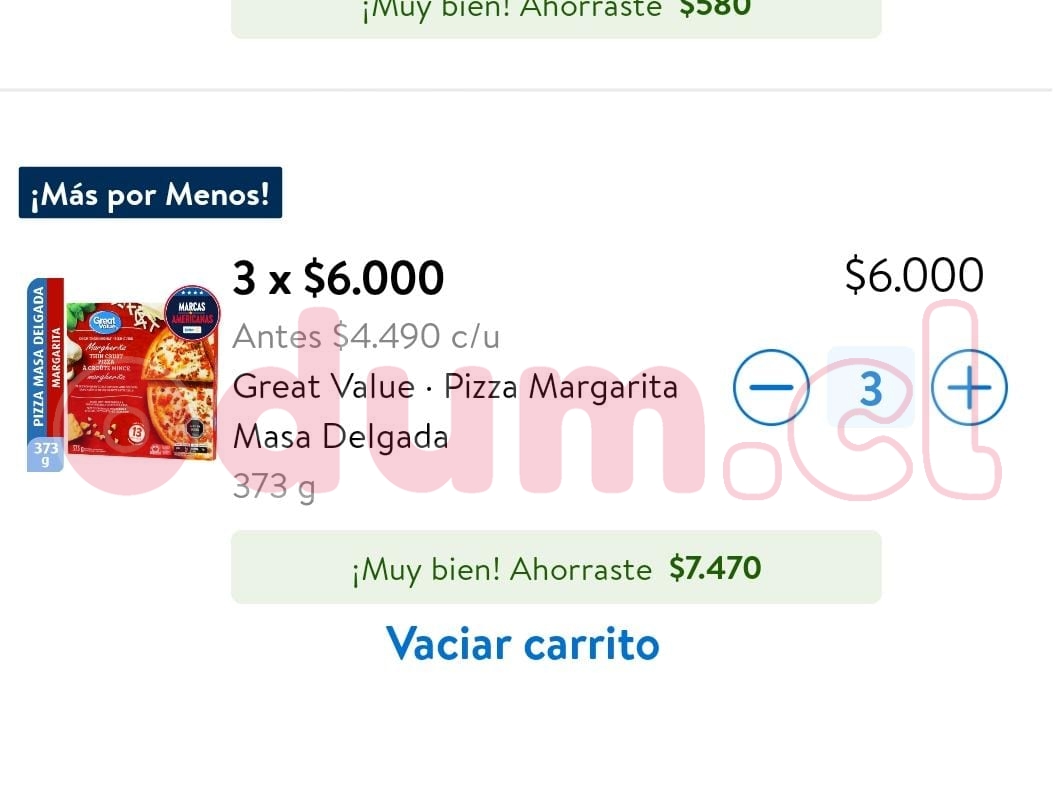Decrease the Pizza Margarita quantity
This screenshot has height=802, width=1055.
click(x=770, y=388)
